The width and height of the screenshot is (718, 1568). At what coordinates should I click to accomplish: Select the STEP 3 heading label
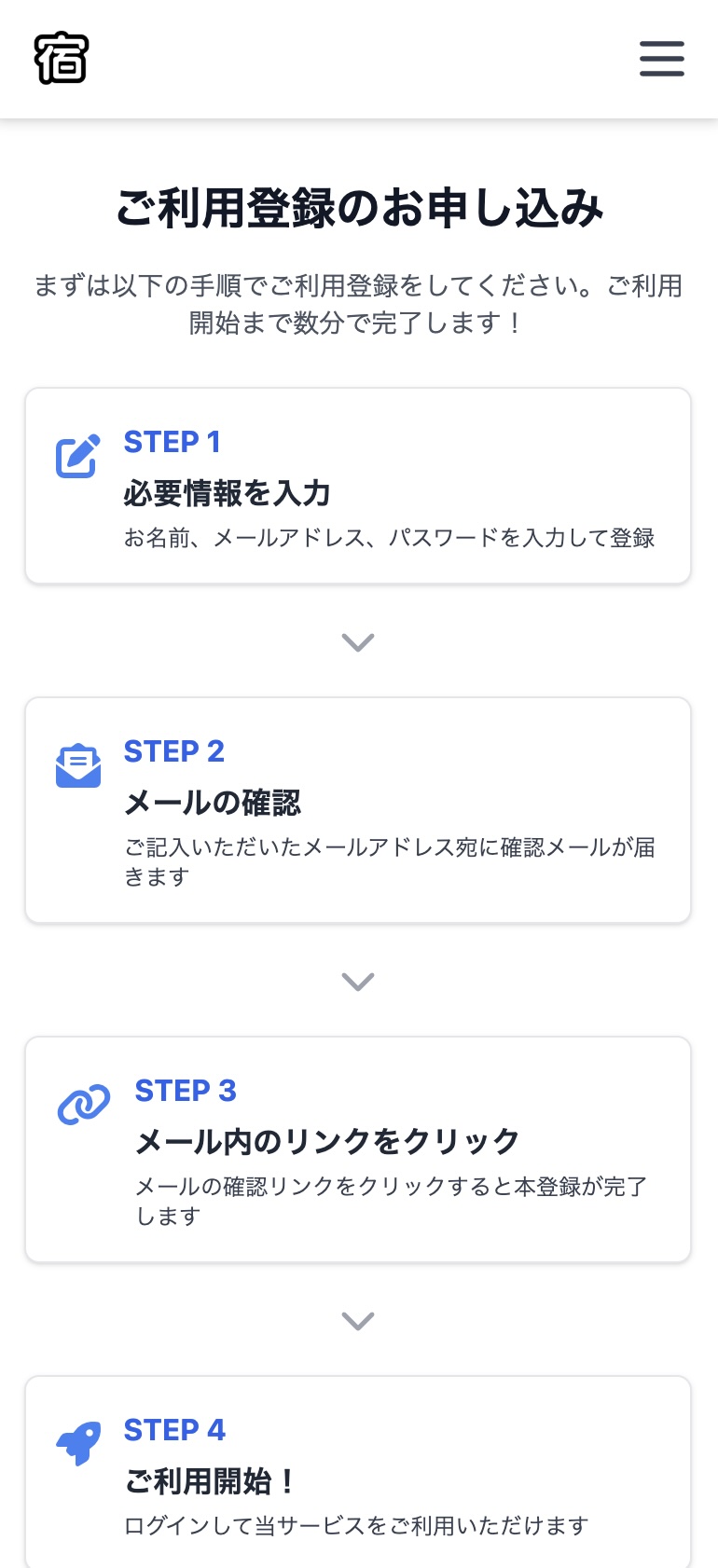pyautogui.click(x=186, y=1091)
